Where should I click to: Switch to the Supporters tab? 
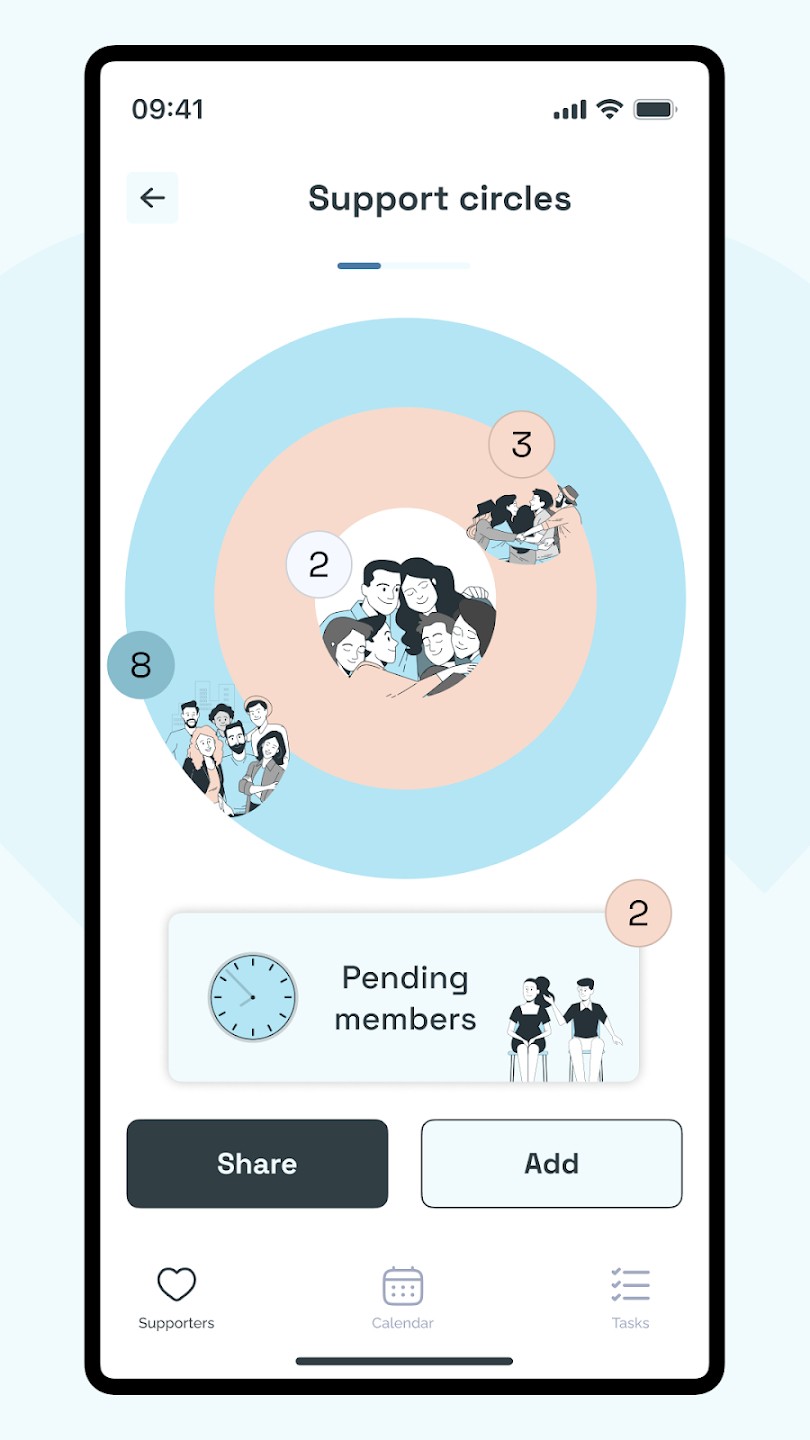[176, 1297]
